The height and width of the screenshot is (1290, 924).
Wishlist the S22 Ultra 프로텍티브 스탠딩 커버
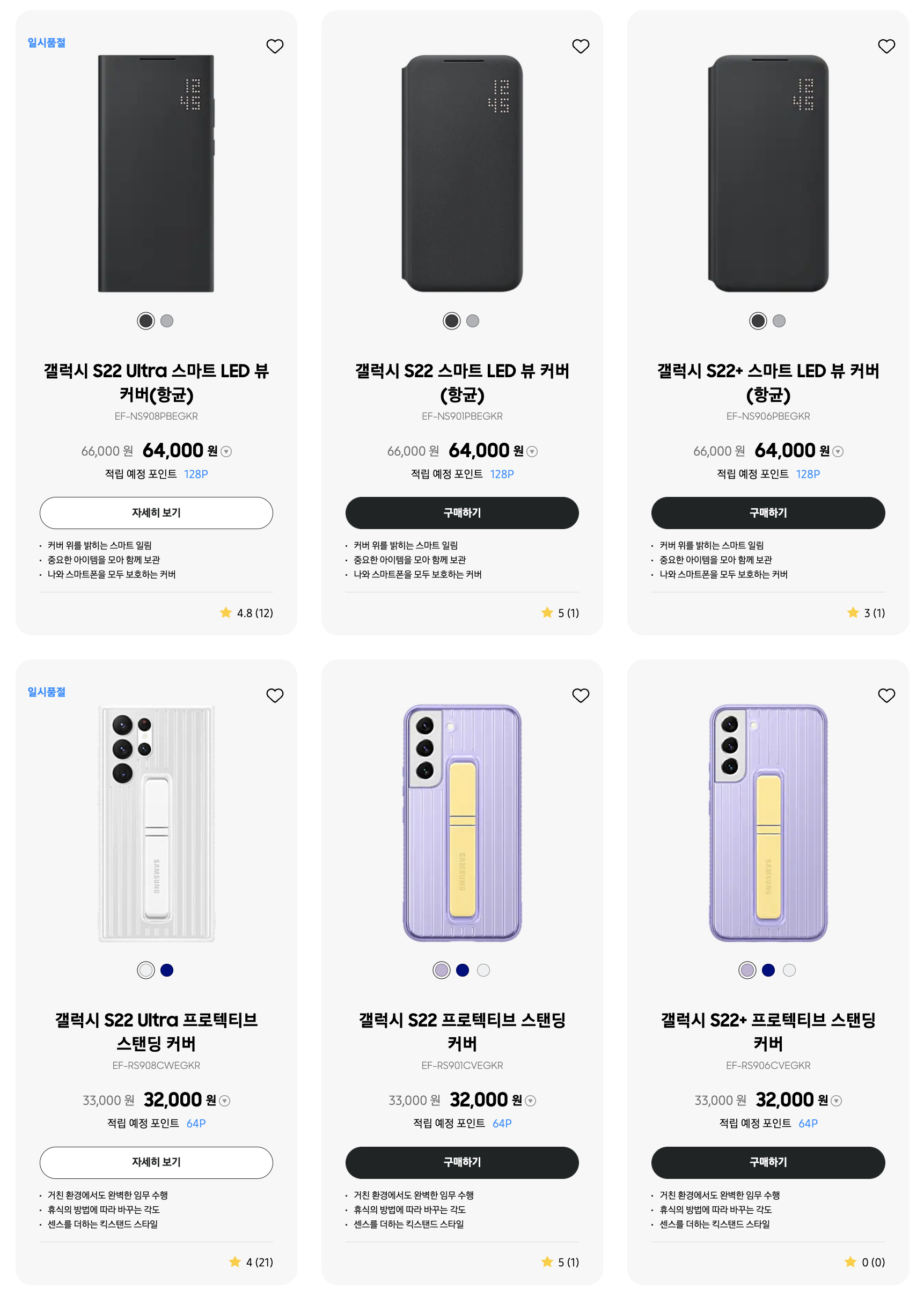click(x=275, y=695)
